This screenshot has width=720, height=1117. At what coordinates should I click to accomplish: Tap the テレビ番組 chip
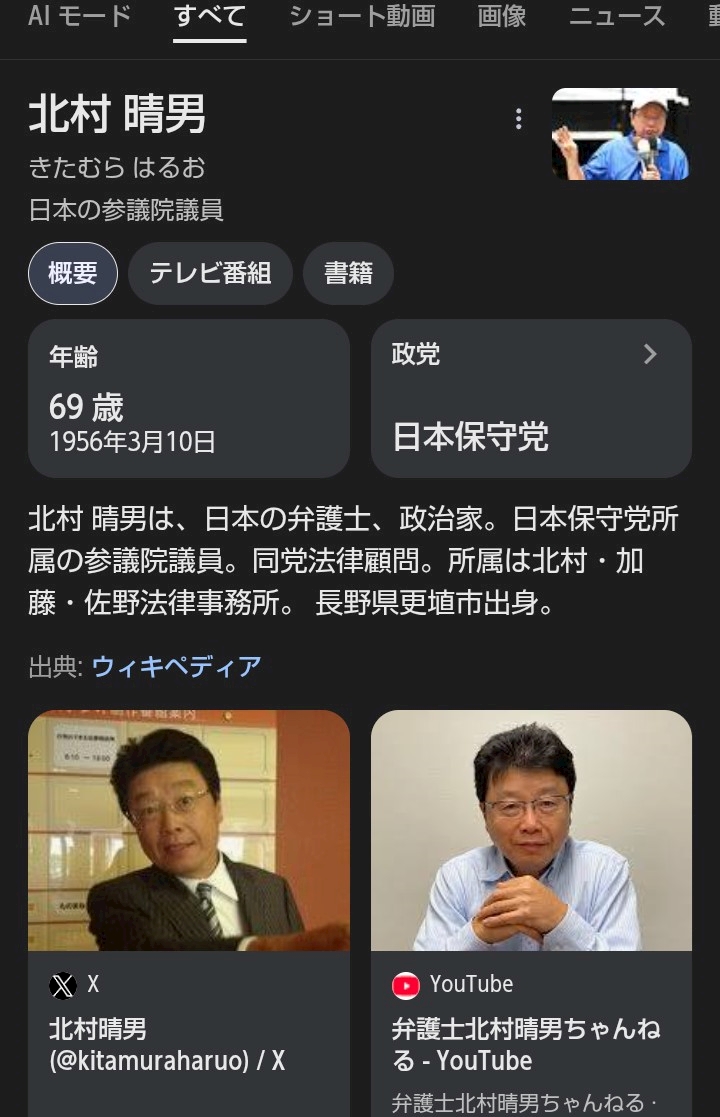[x=210, y=273]
